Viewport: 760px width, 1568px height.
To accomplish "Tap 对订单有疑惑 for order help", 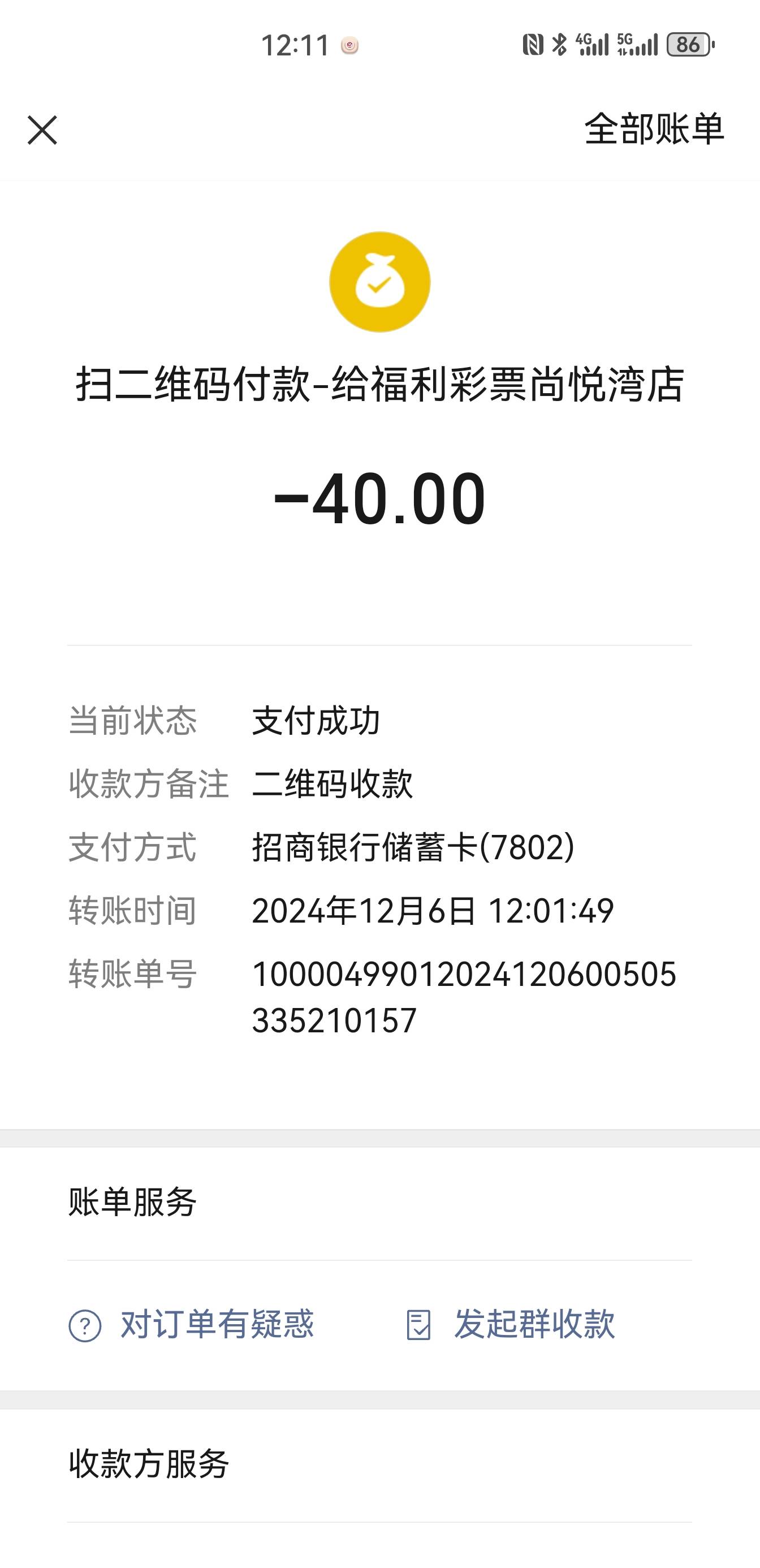I will (191, 1325).
